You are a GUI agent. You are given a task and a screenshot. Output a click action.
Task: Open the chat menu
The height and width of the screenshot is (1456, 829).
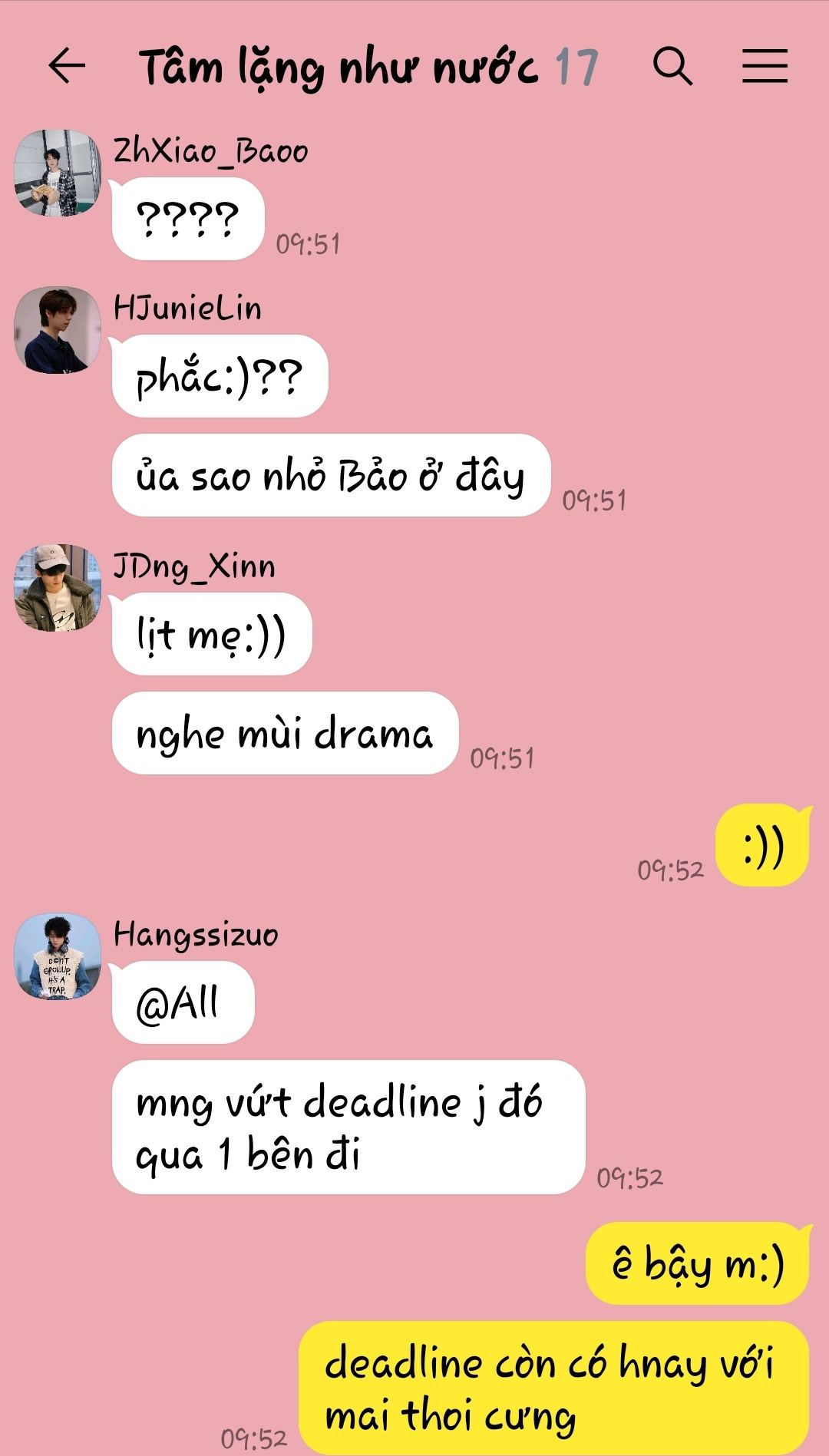[x=765, y=65]
